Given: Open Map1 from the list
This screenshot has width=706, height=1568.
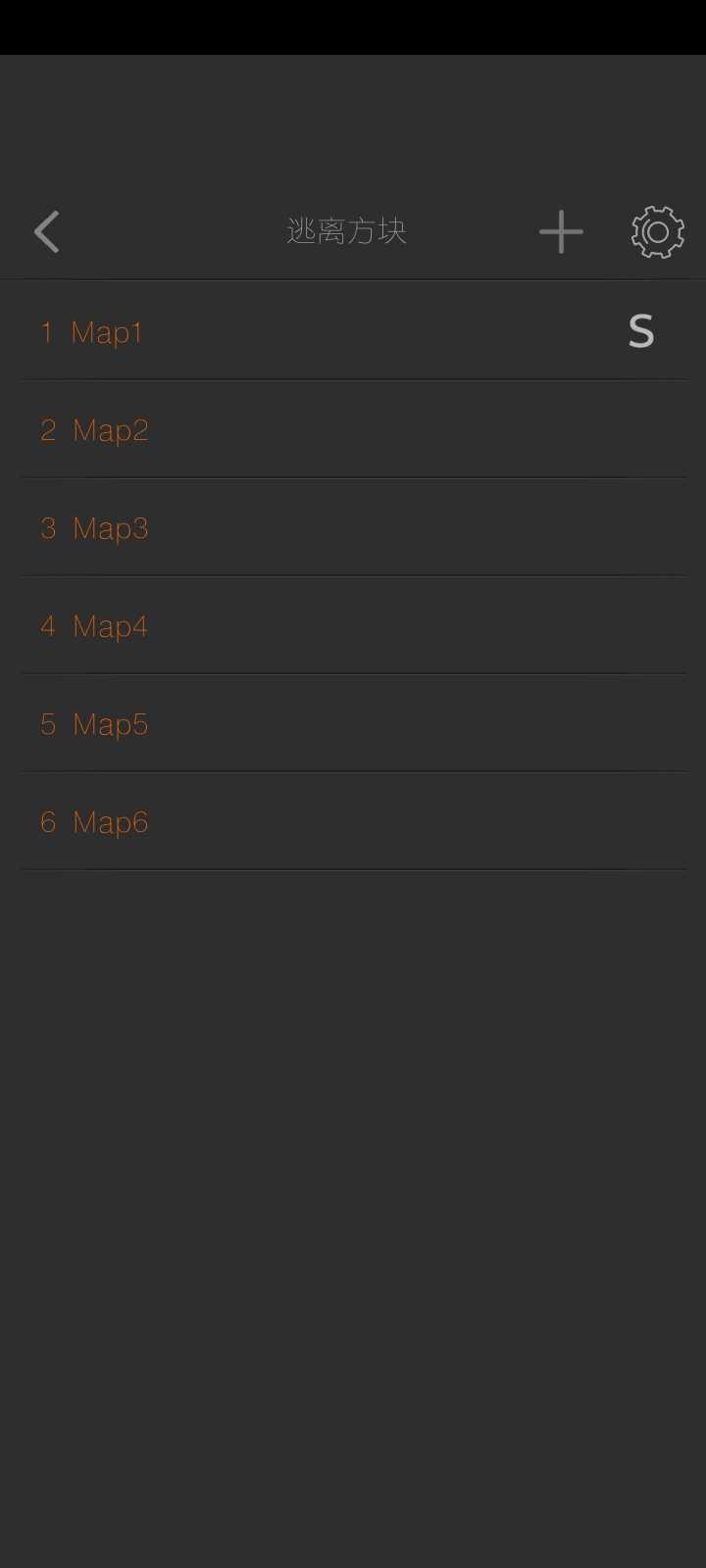Looking at the screenshot, I should coord(353,331).
